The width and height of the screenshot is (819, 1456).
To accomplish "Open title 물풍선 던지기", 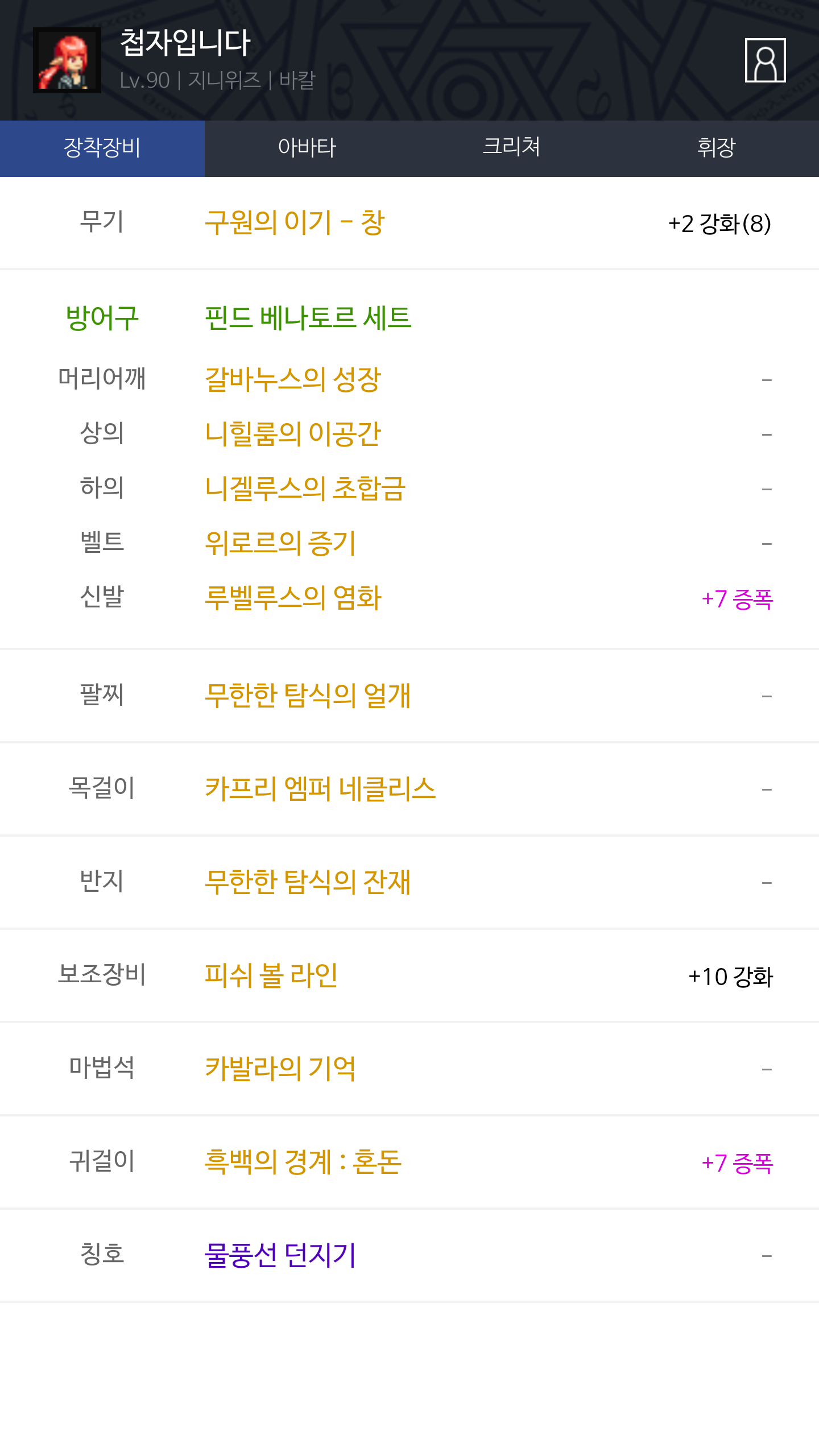I will [x=280, y=1255].
